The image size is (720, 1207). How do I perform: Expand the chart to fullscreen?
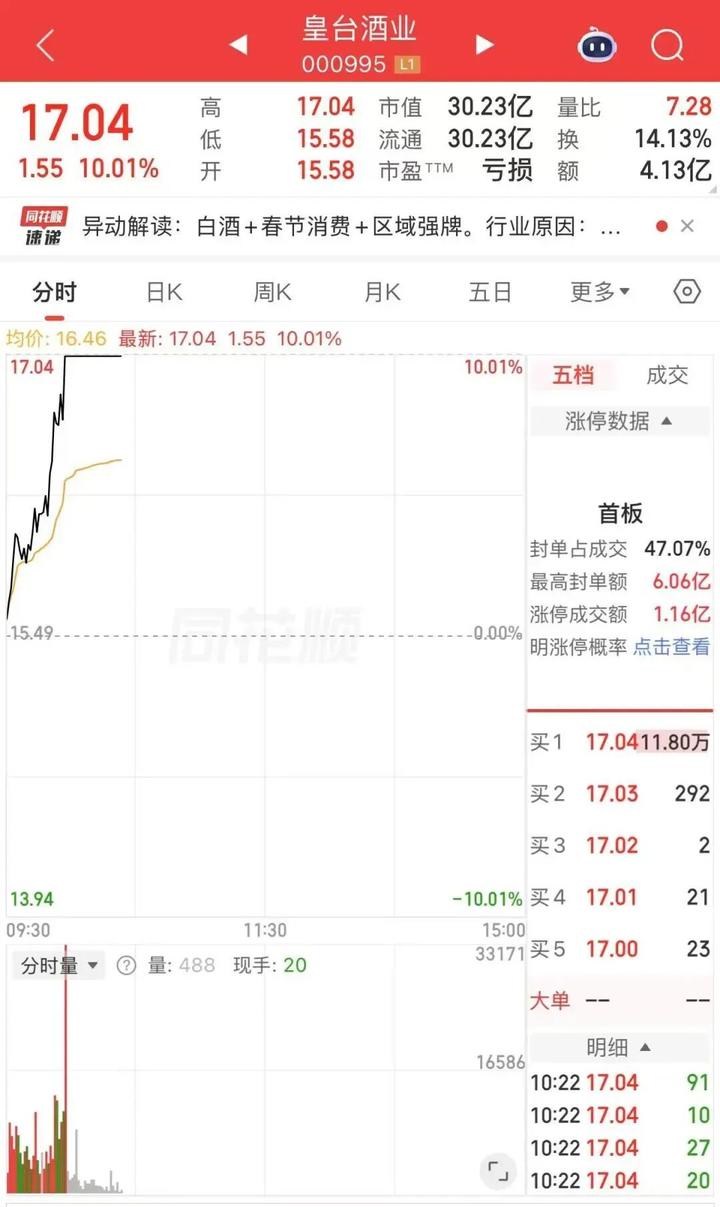click(x=497, y=1170)
